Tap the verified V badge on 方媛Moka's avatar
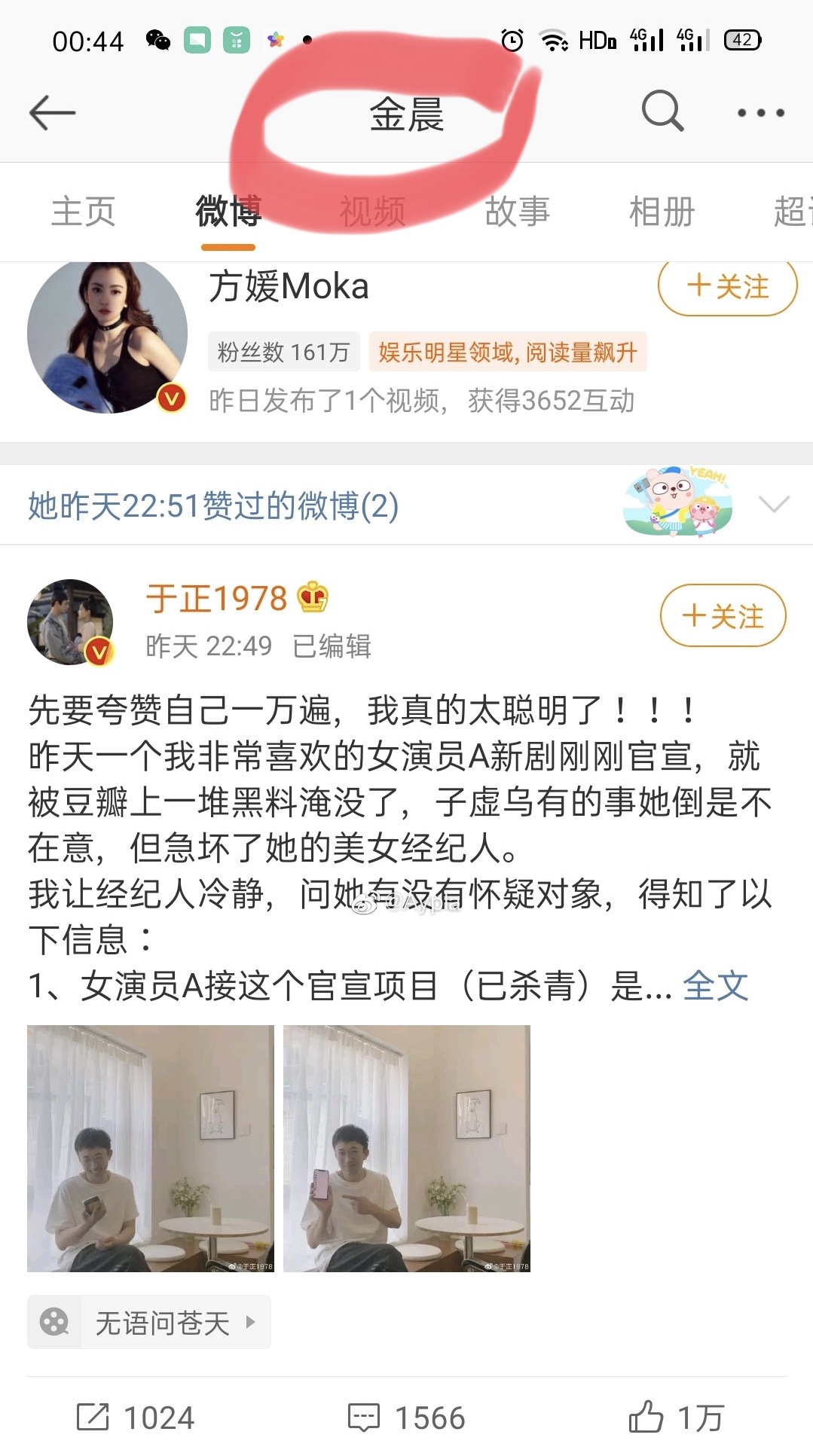 (170, 398)
